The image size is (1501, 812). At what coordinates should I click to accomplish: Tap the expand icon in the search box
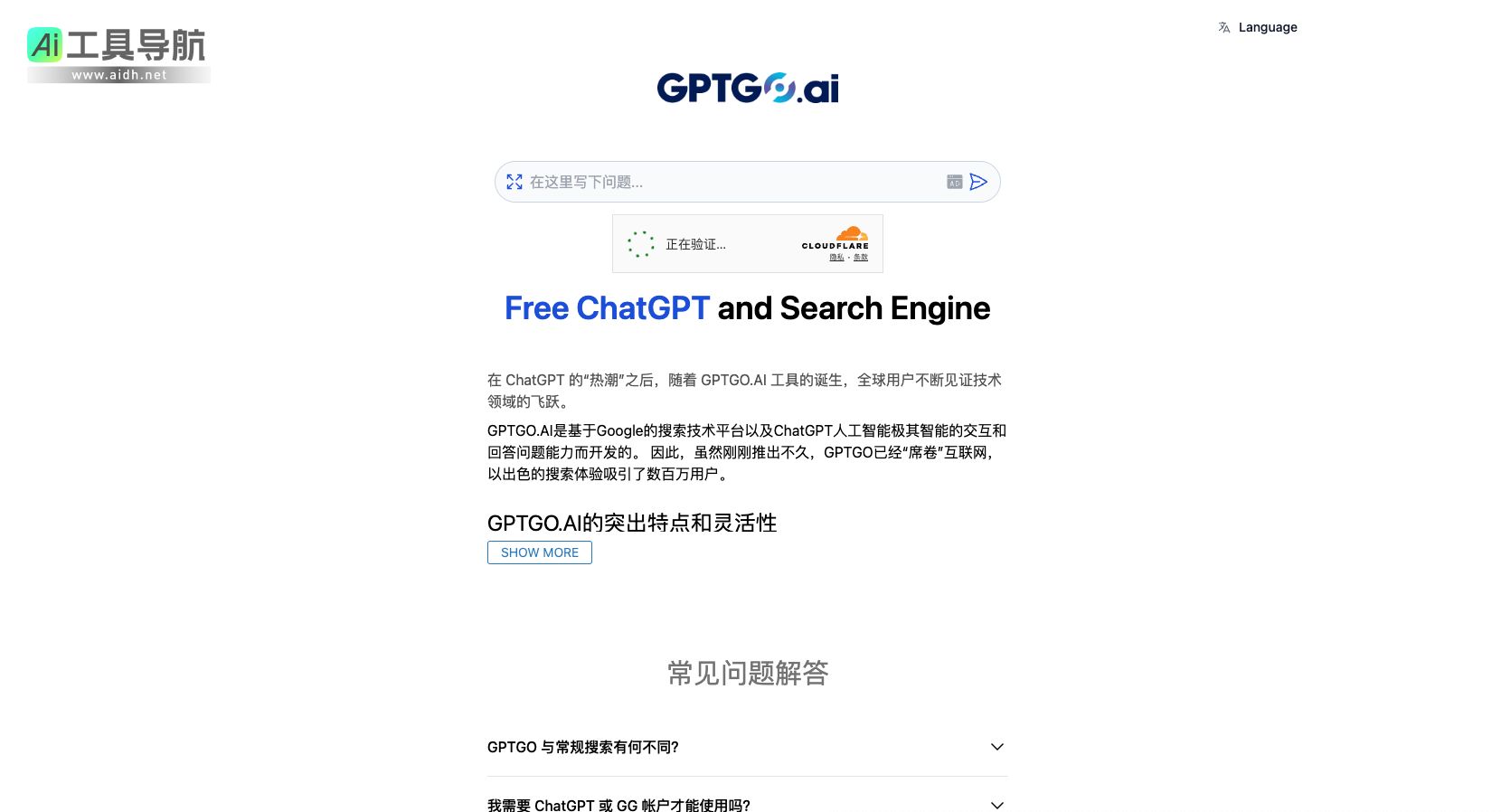(514, 182)
